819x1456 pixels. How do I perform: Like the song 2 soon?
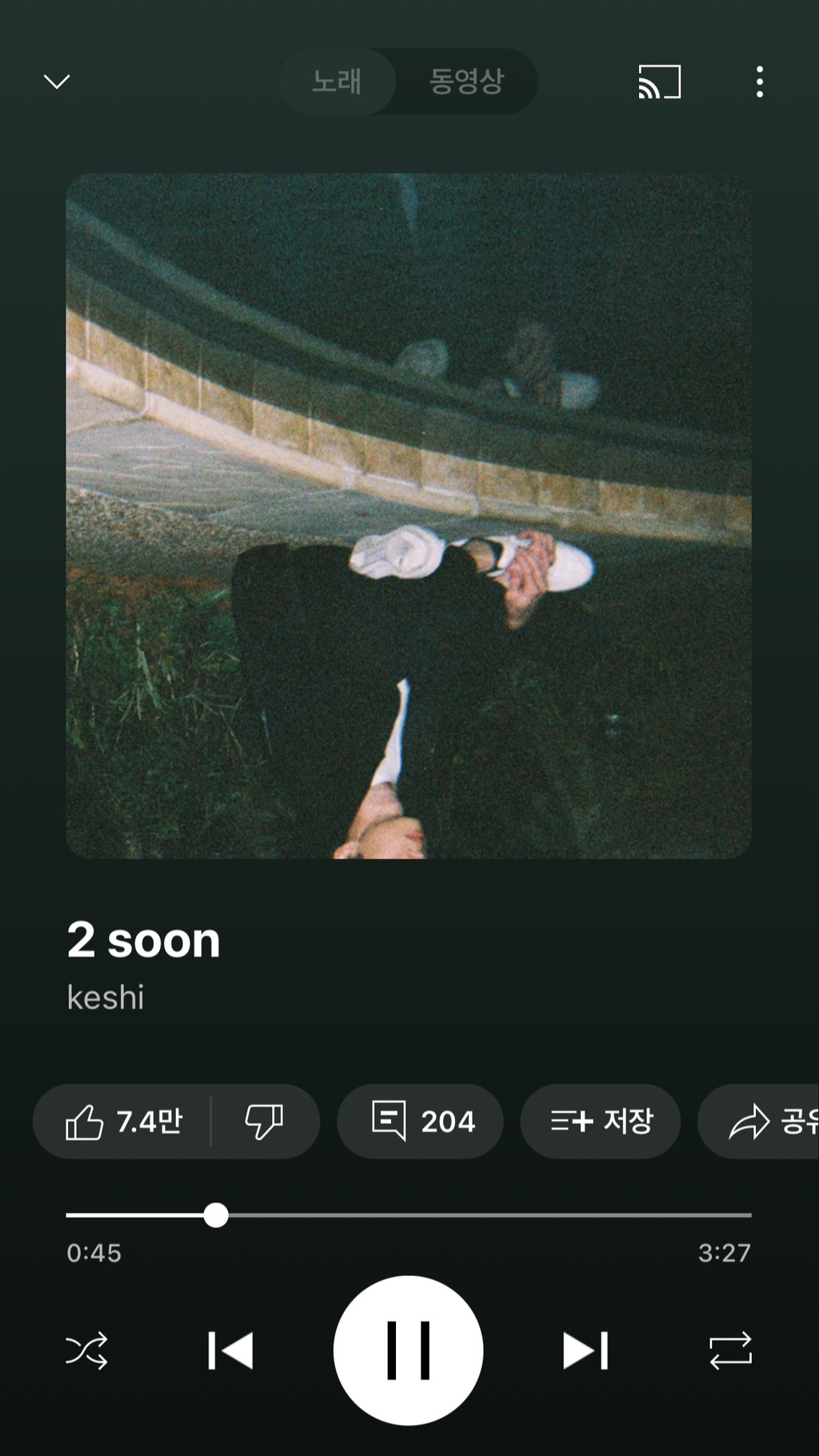click(124, 1122)
